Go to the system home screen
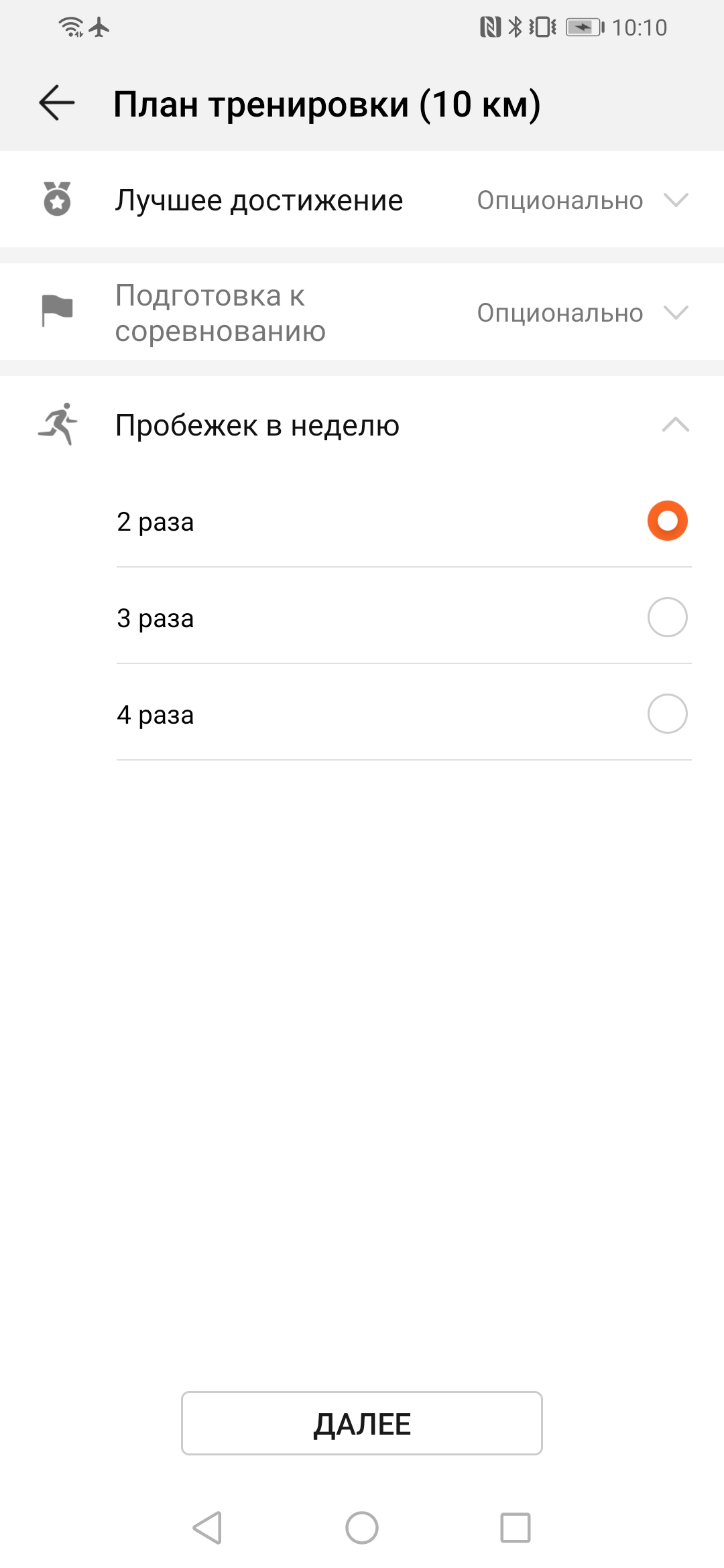The height and width of the screenshot is (1568, 724). point(362,1528)
